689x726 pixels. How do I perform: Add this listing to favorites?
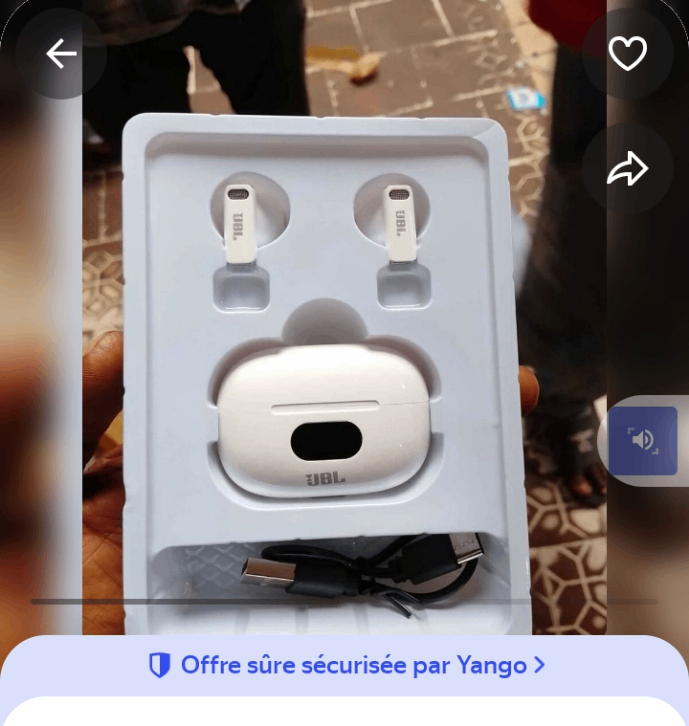pyautogui.click(x=627, y=54)
